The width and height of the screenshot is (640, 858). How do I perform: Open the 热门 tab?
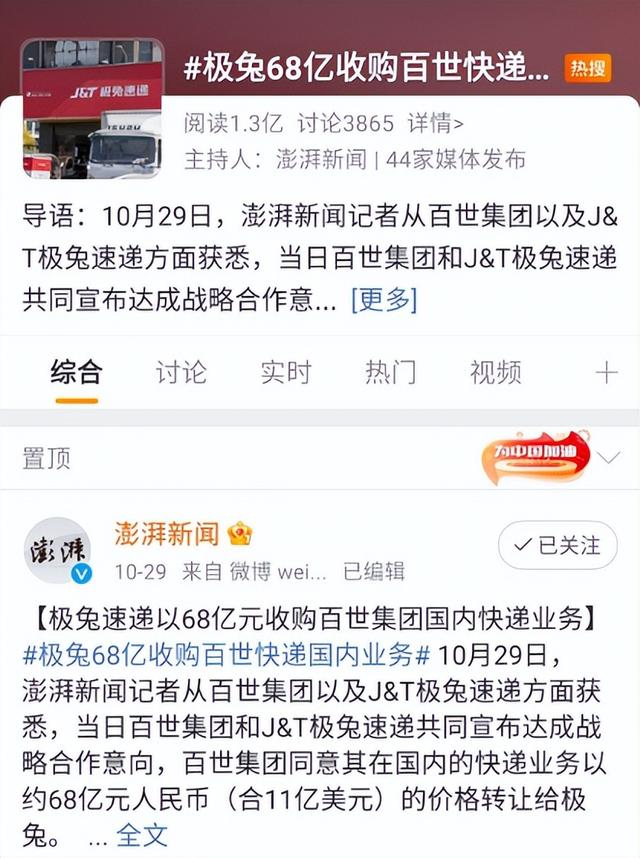pos(391,373)
